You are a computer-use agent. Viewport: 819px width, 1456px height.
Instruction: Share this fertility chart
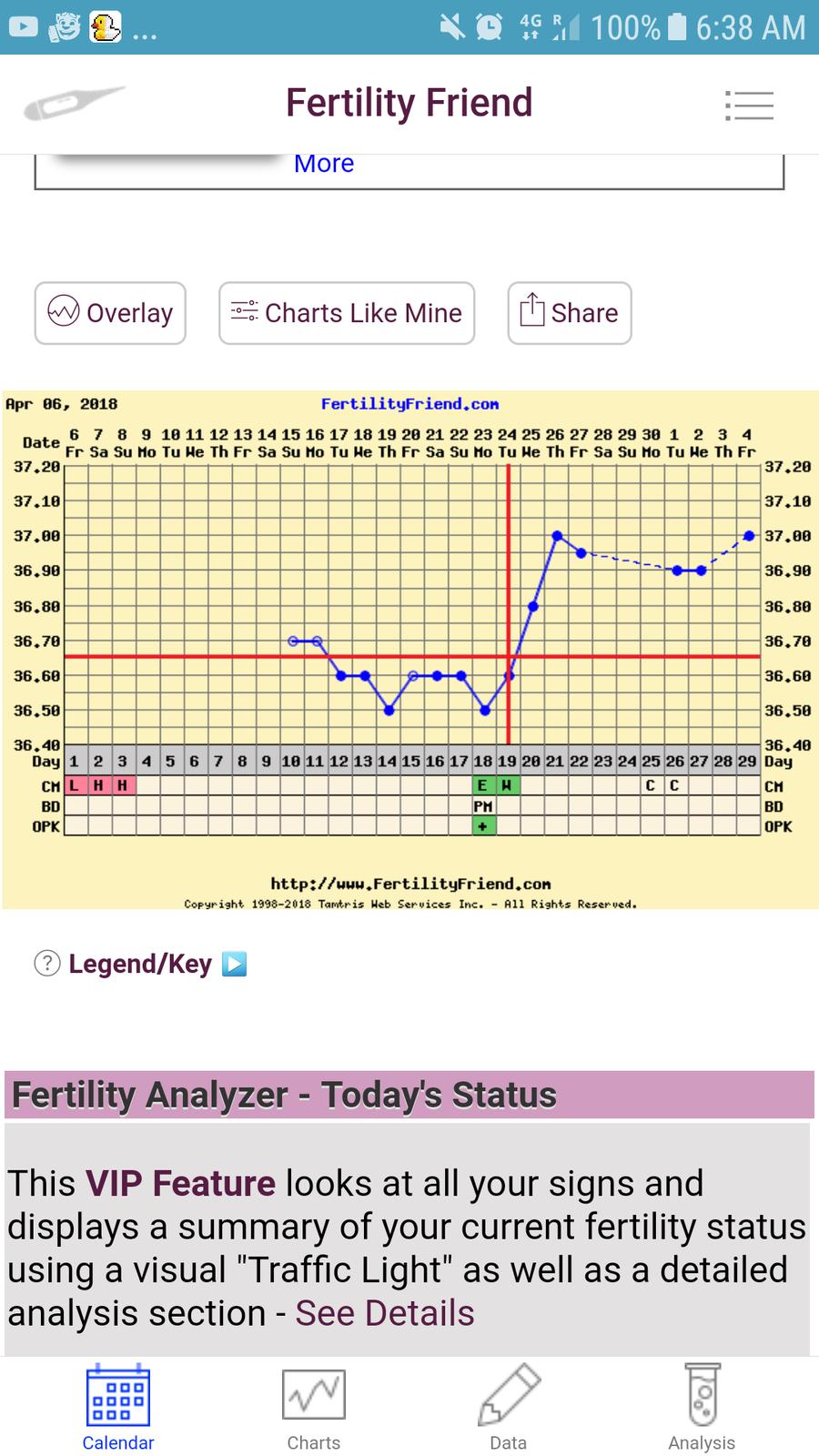(569, 313)
